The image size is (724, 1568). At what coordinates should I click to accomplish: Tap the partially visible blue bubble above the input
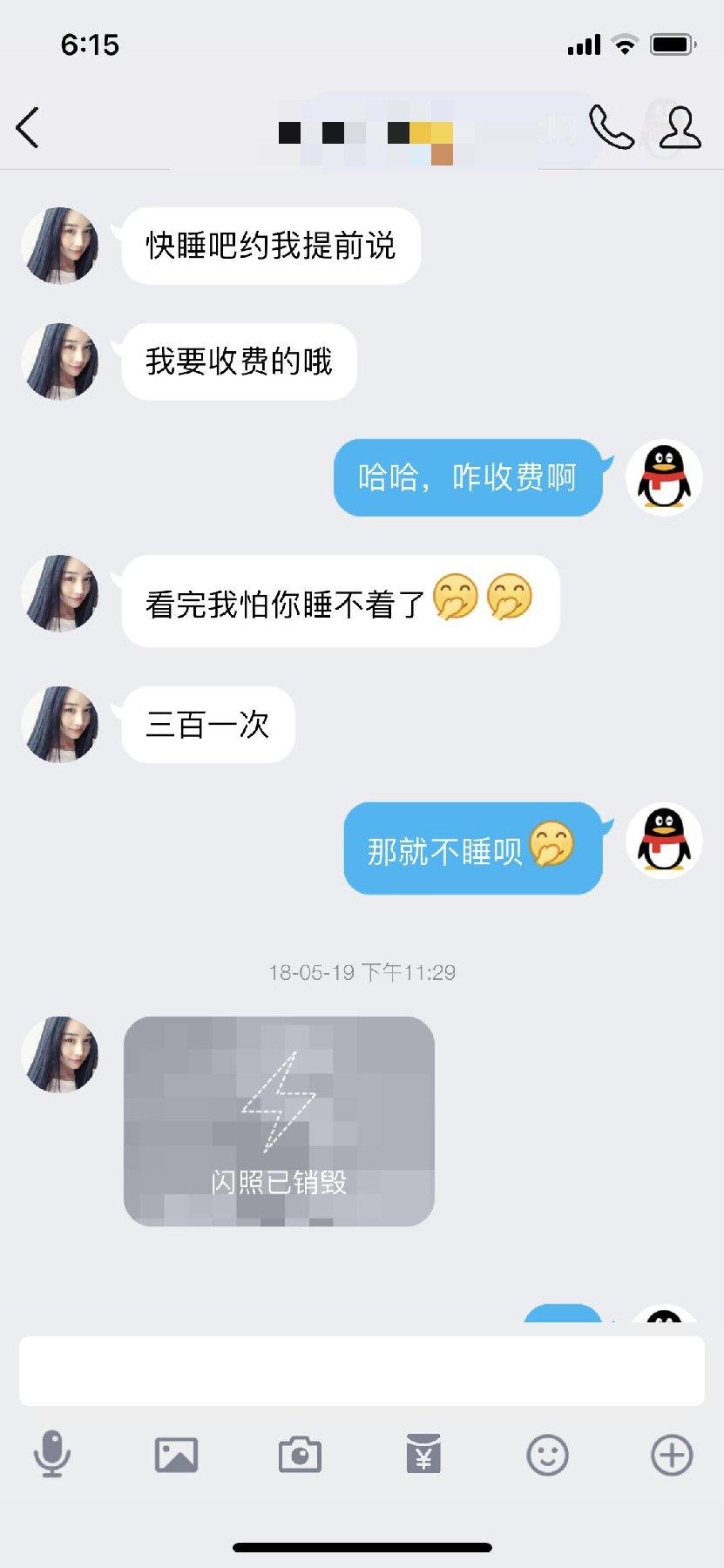pos(562,1315)
